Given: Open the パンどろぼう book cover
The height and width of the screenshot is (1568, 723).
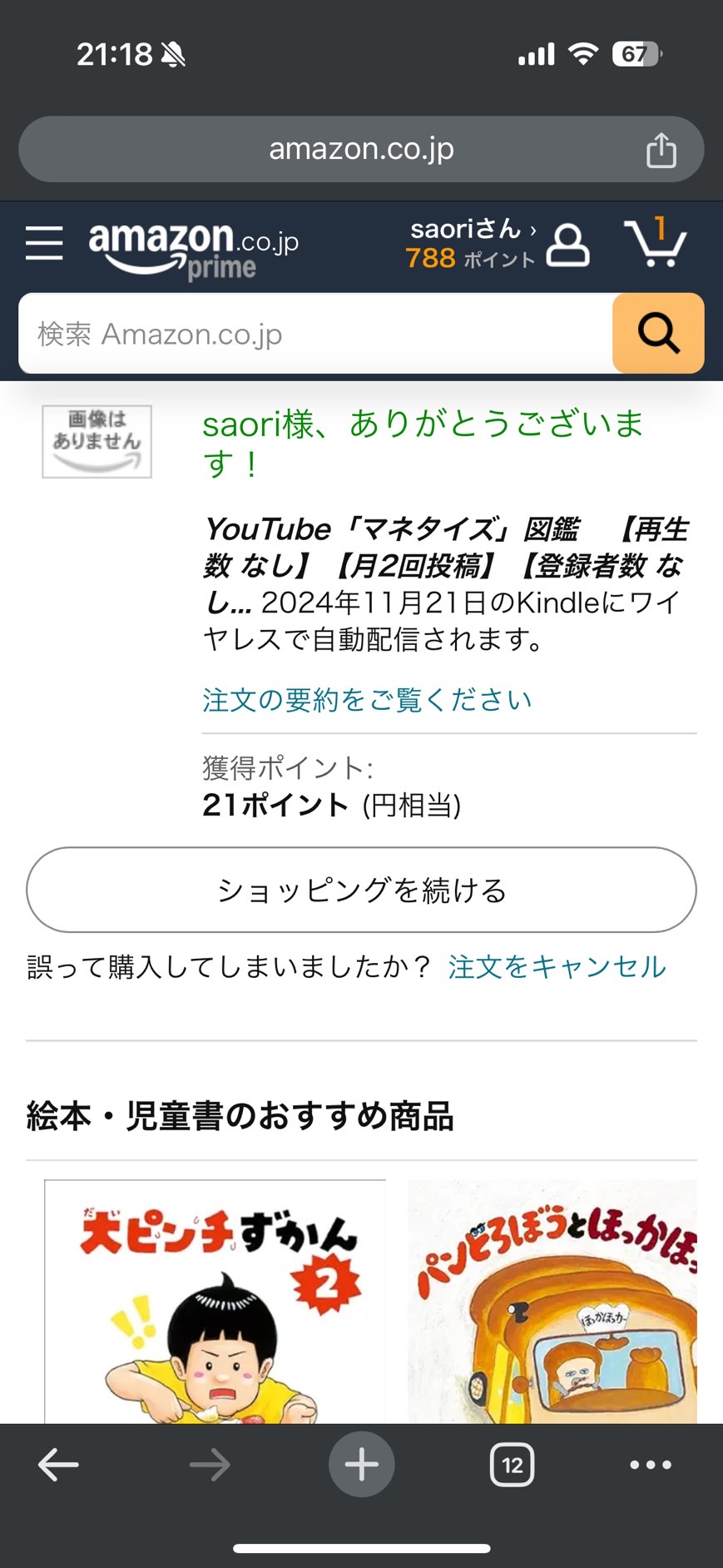Looking at the screenshot, I should (552, 1301).
